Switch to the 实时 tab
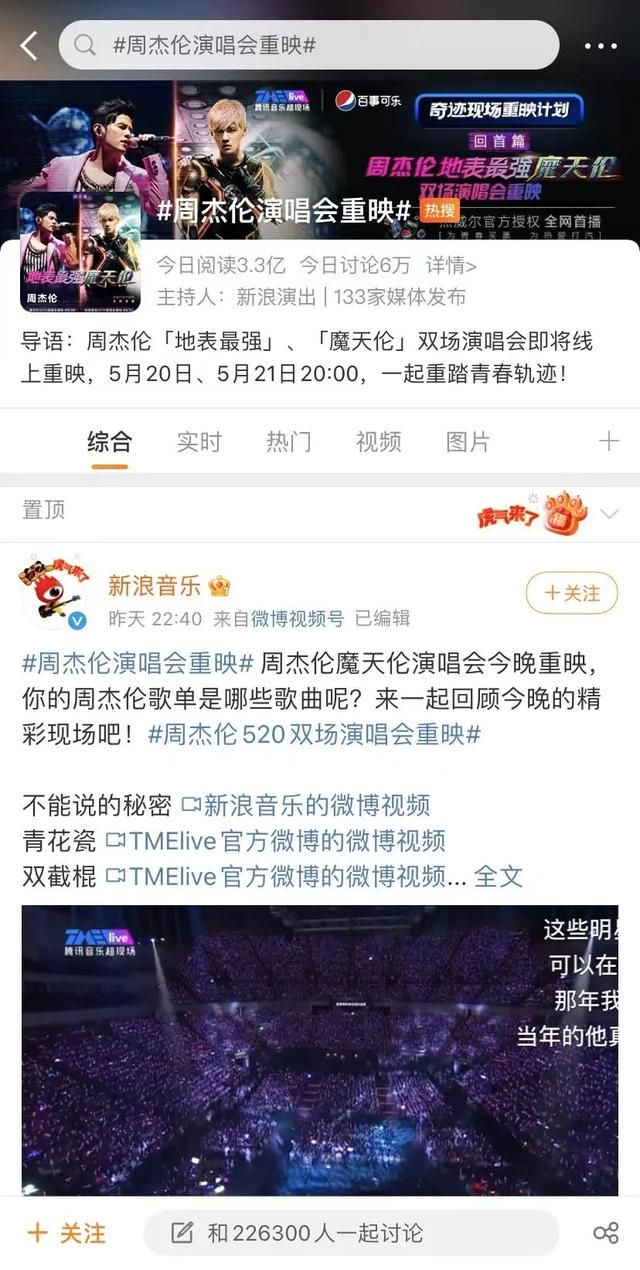640x1270 pixels. pyautogui.click(x=199, y=441)
